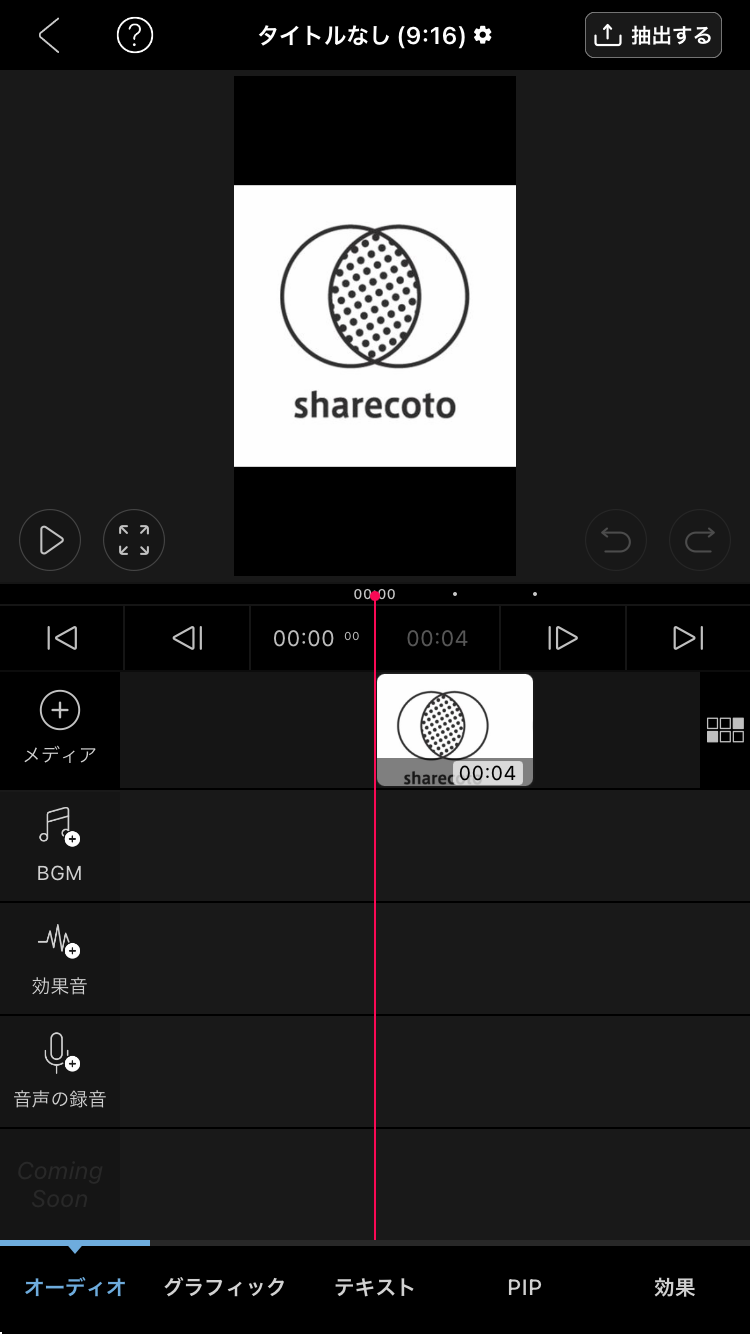Step back one frame
750x1334 pixels.
click(x=187, y=638)
